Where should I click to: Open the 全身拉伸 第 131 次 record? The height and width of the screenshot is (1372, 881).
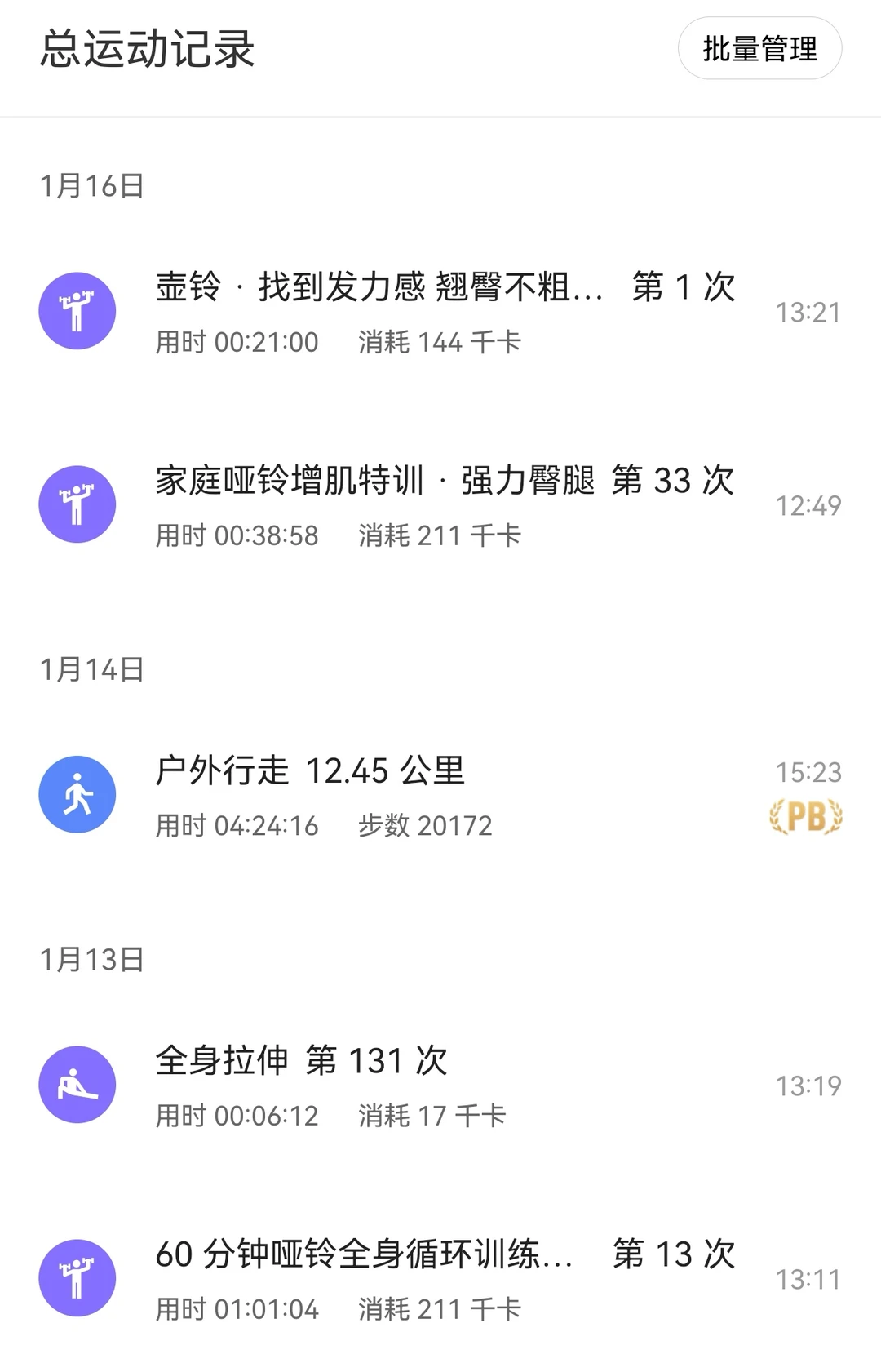(x=440, y=1086)
